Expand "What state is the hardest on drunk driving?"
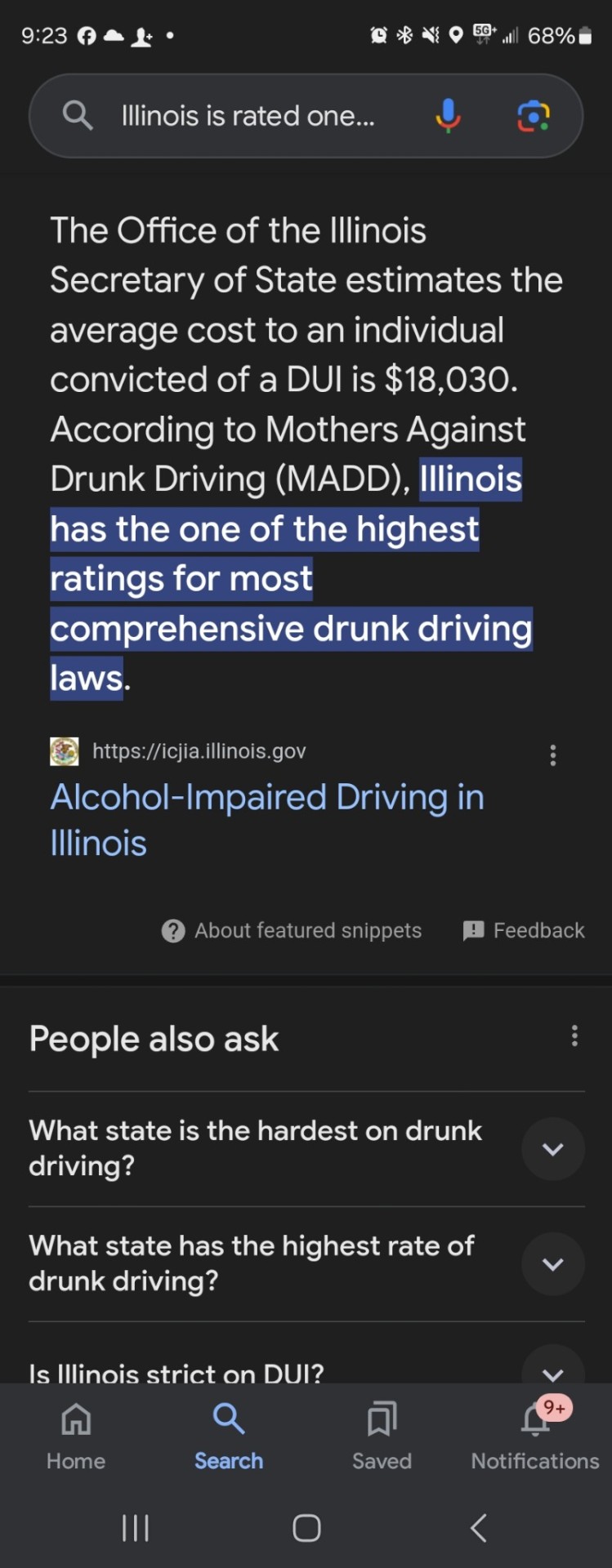The height and width of the screenshot is (1568, 612). [552, 1149]
